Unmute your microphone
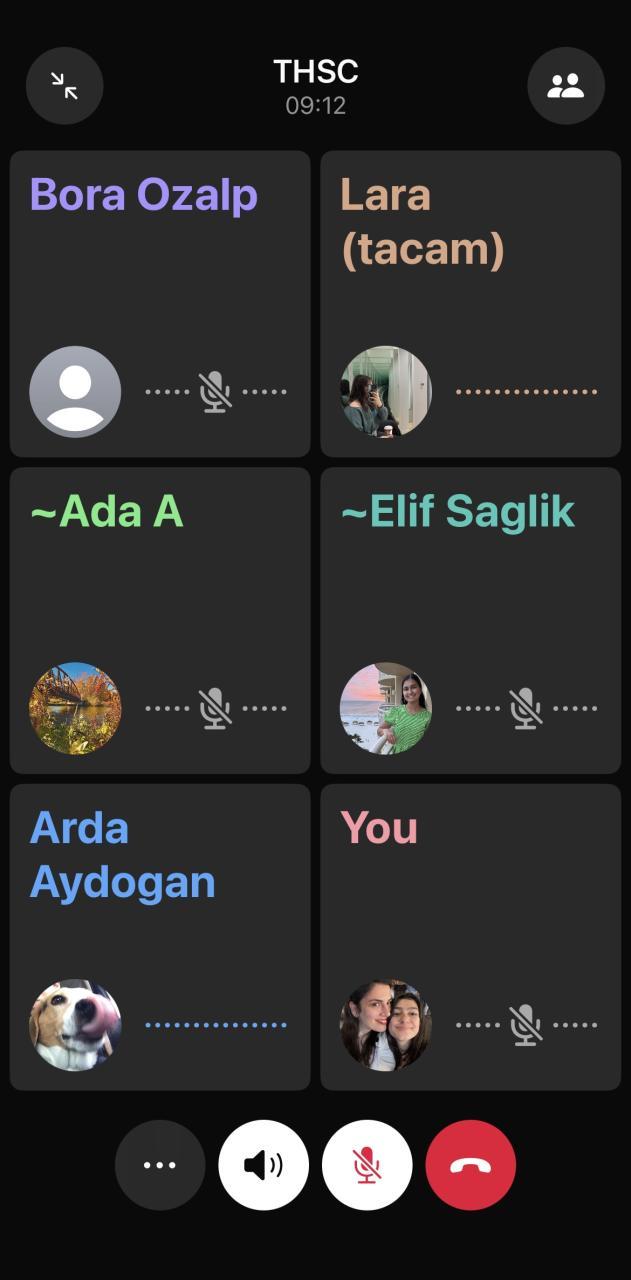The height and width of the screenshot is (1280, 631). (367, 1165)
